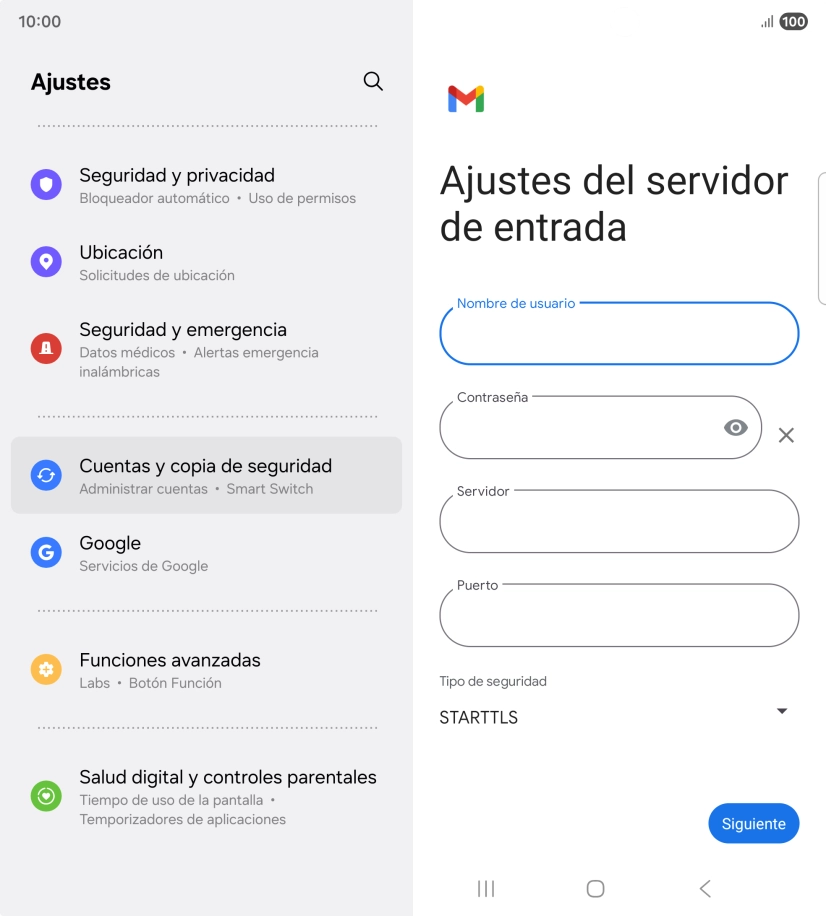
Task: Clear the password with the X icon
Action: click(786, 435)
